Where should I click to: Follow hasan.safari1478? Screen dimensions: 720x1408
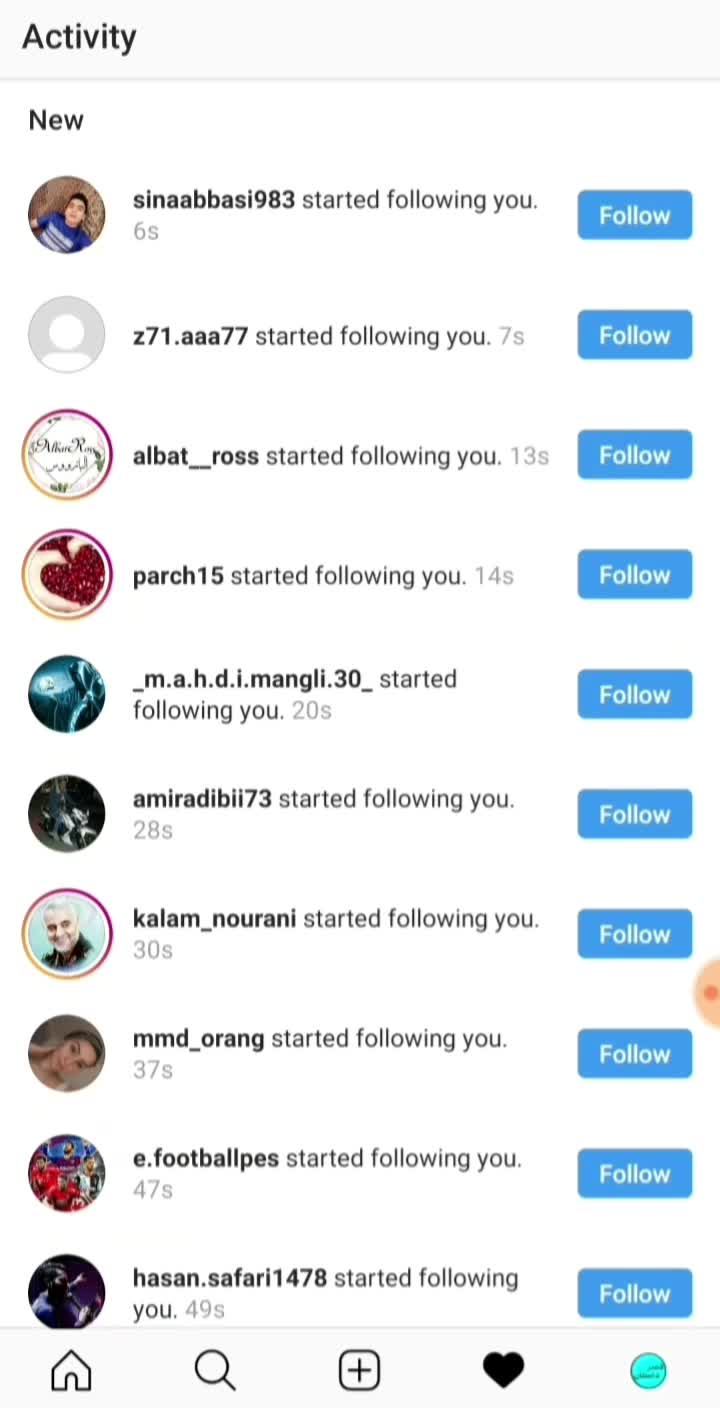tap(634, 1293)
